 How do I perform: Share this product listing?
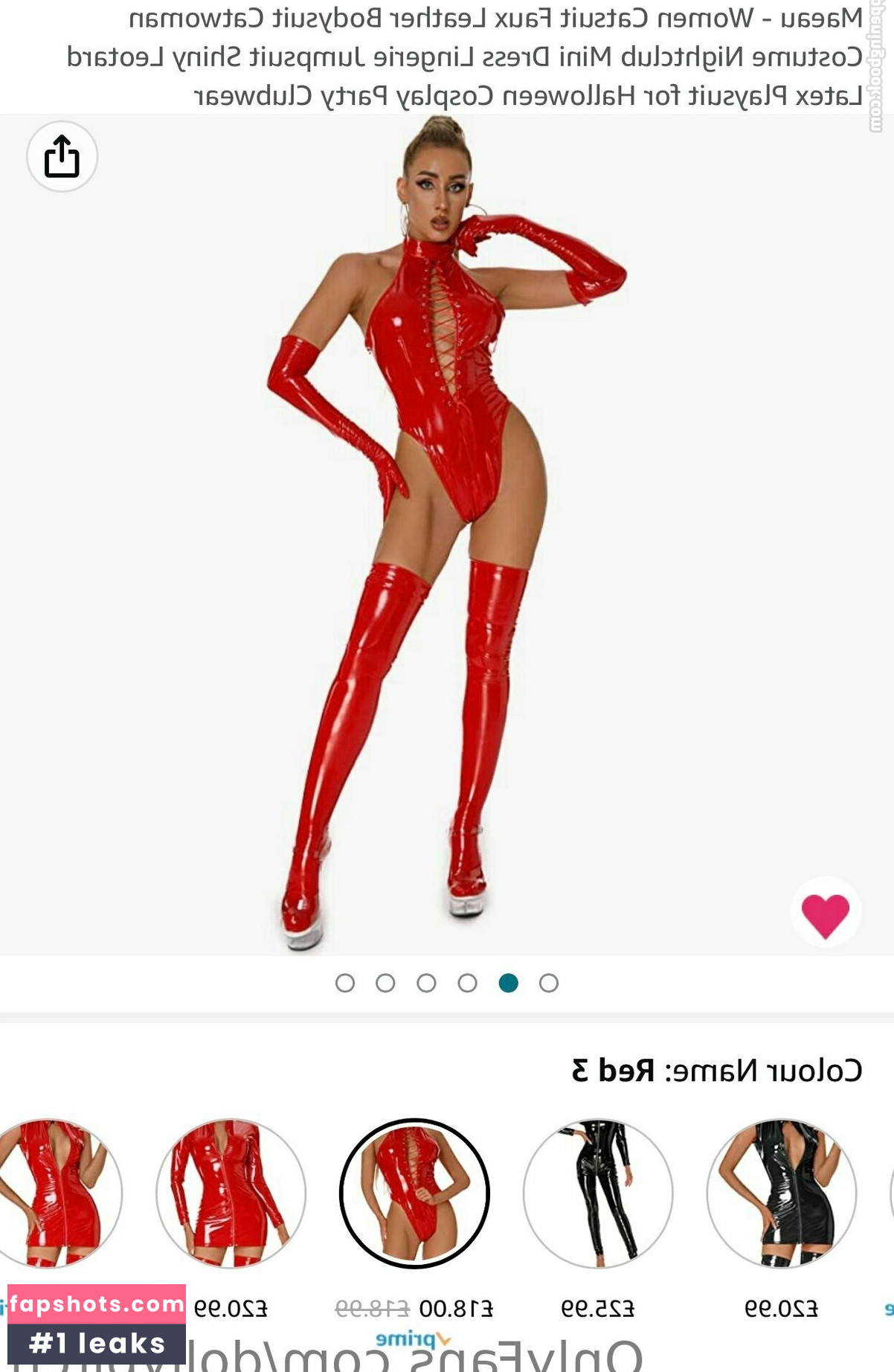[x=62, y=156]
